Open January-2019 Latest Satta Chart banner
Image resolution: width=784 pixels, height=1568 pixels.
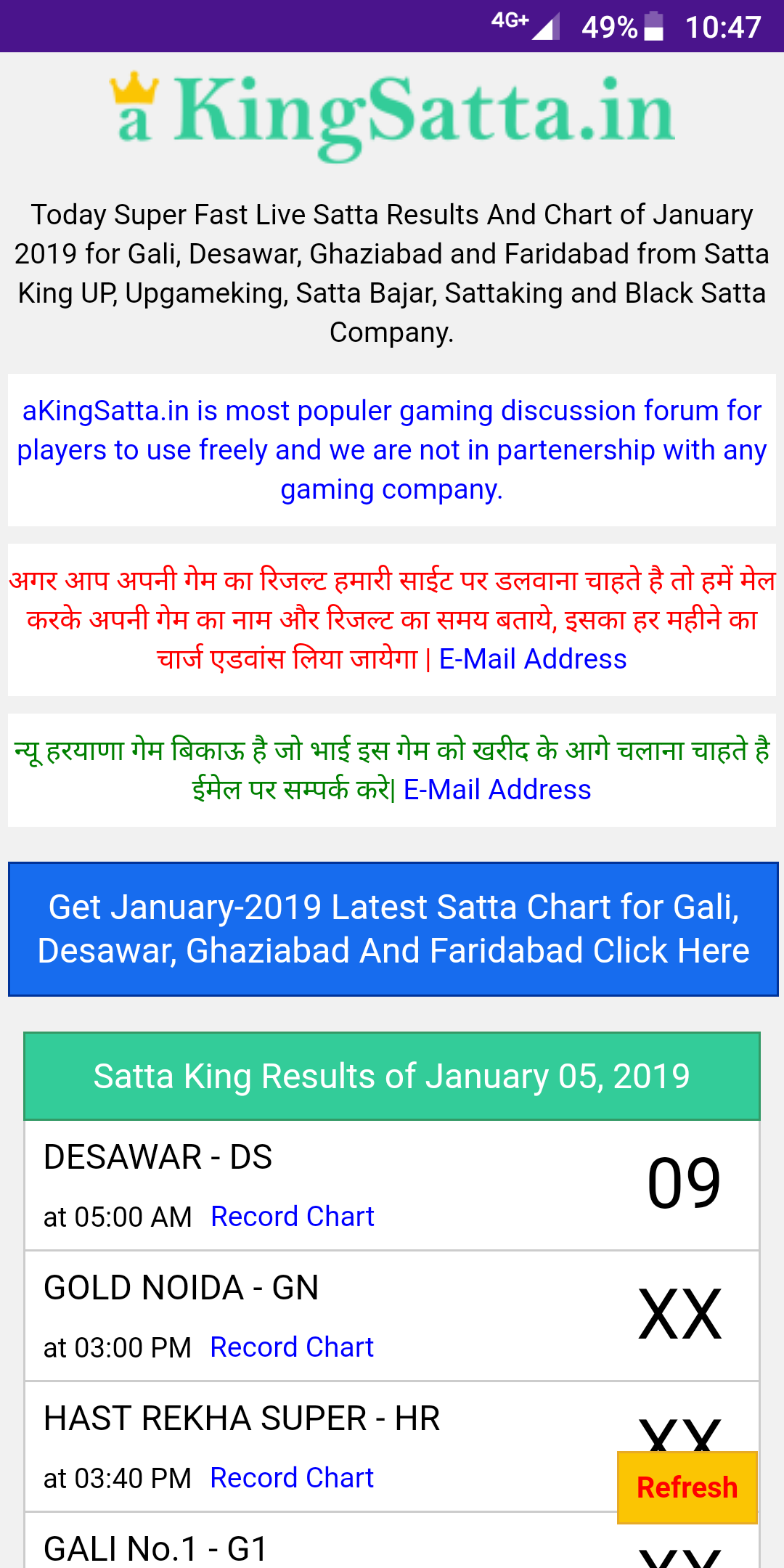click(x=393, y=928)
